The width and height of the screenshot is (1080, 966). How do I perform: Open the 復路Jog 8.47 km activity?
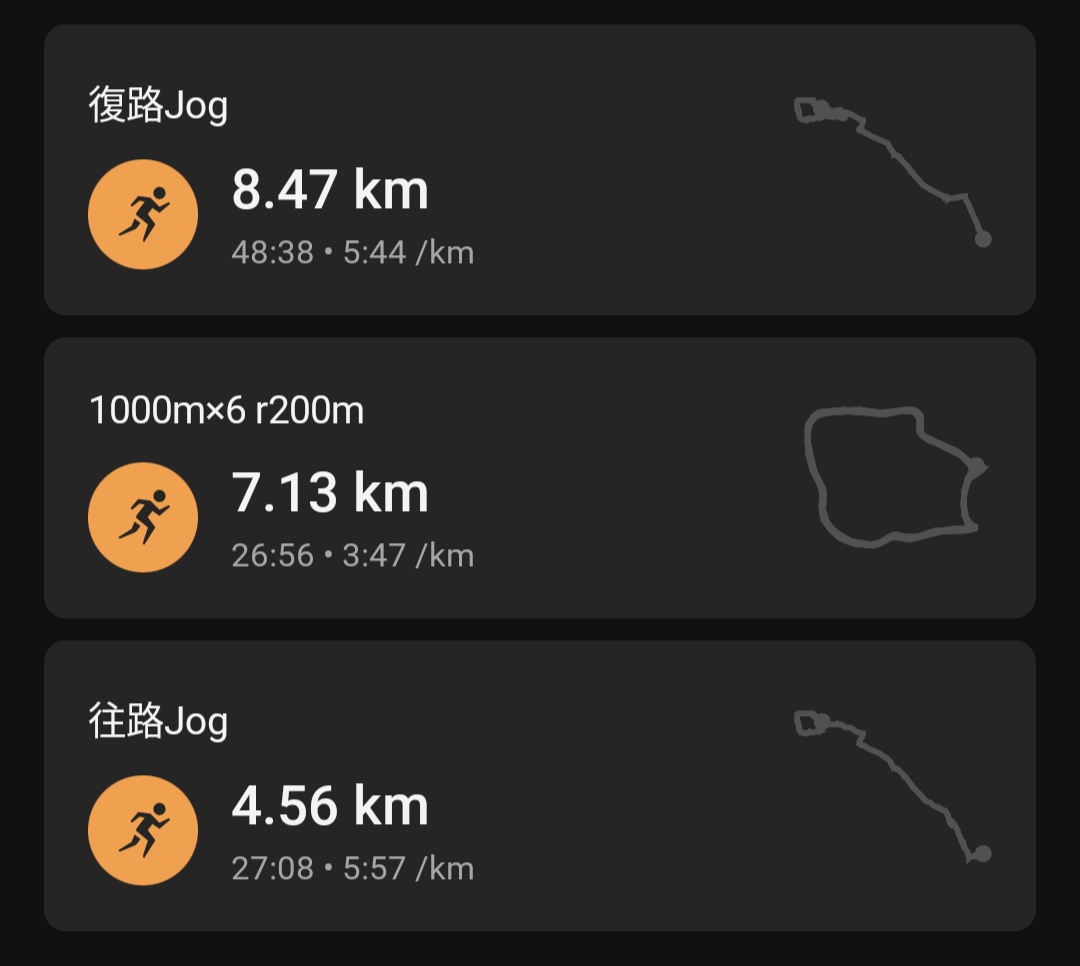click(539, 170)
